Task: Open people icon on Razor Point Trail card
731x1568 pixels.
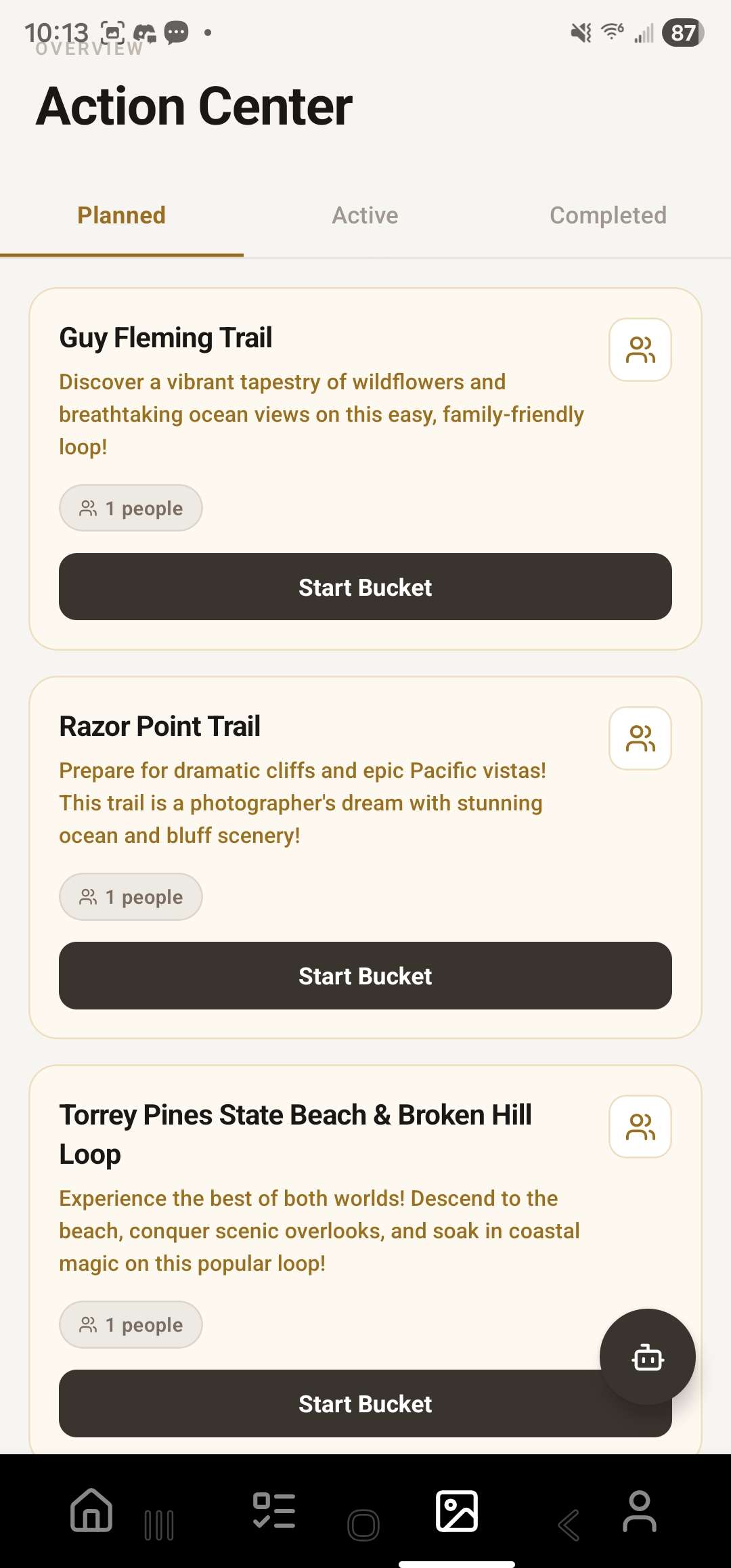Action: coord(640,739)
